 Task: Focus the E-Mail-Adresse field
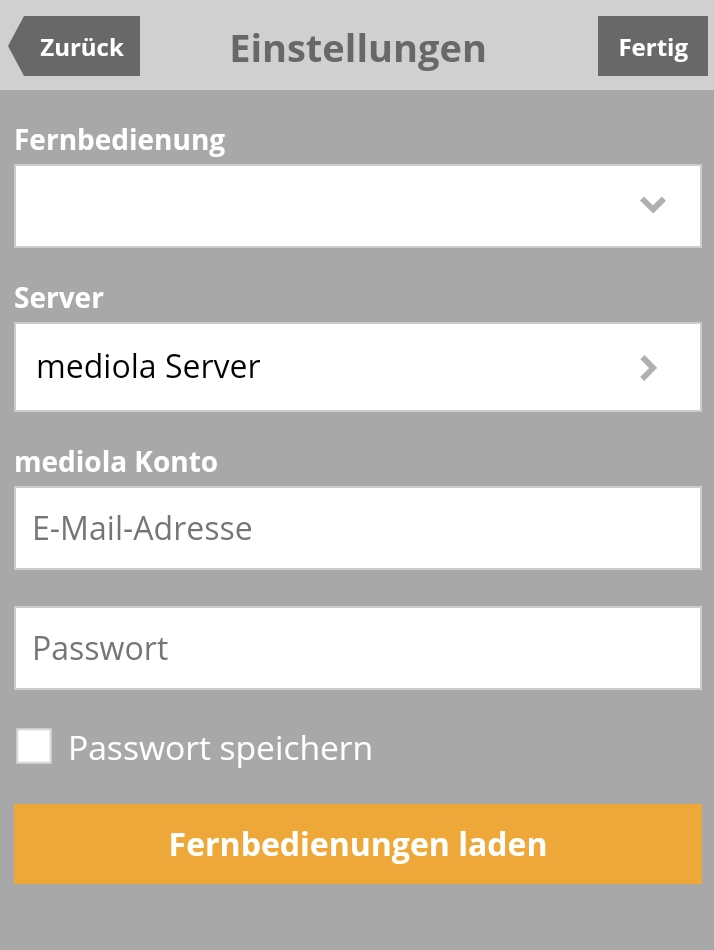[357, 528]
